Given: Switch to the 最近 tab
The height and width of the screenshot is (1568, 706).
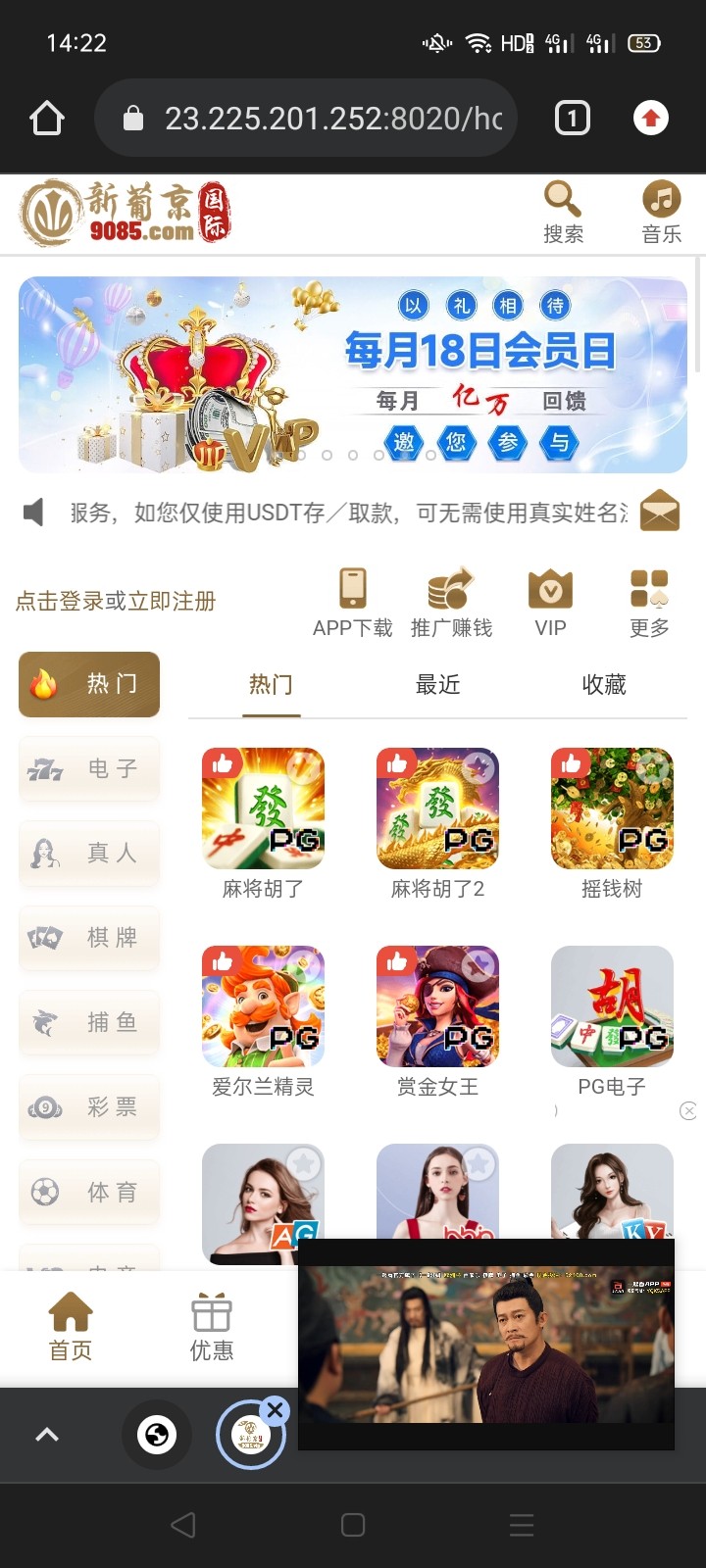Looking at the screenshot, I should (437, 685).
